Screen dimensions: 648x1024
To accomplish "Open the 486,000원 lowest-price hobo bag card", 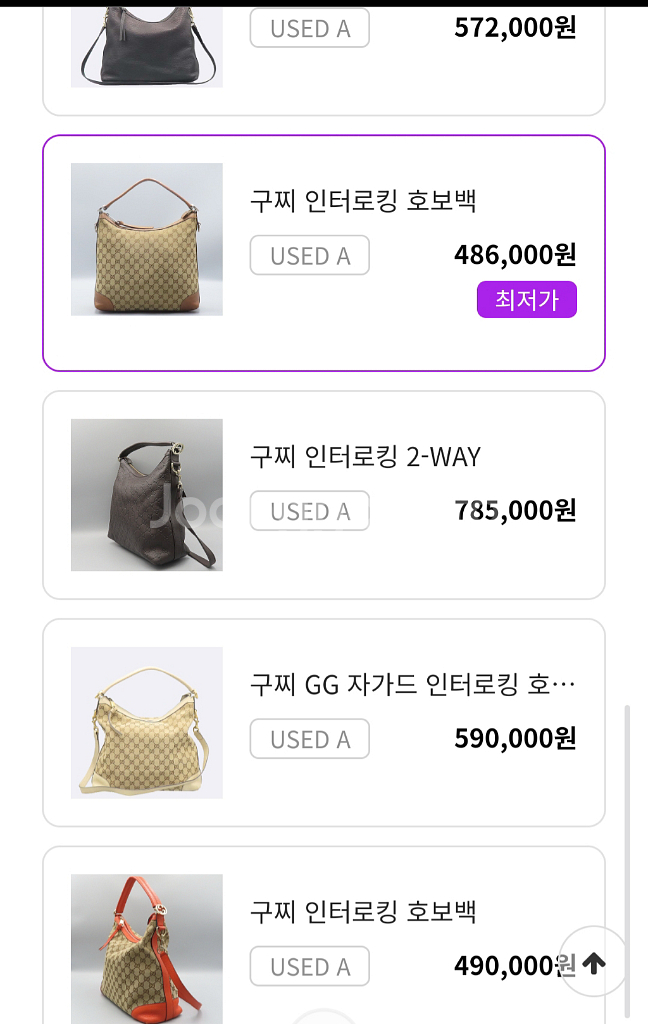I will [323, 252].
